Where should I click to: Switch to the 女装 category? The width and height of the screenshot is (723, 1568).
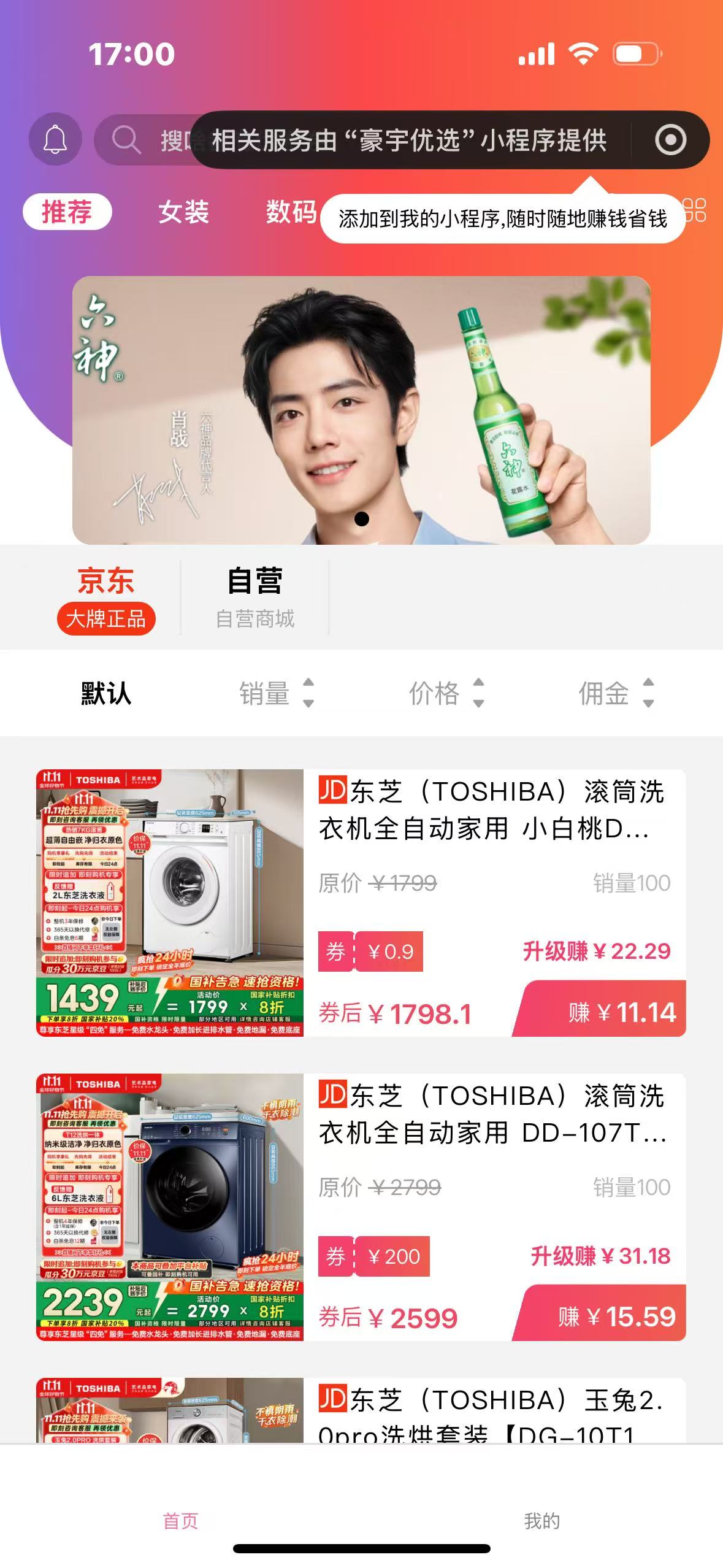pos(183,212)
